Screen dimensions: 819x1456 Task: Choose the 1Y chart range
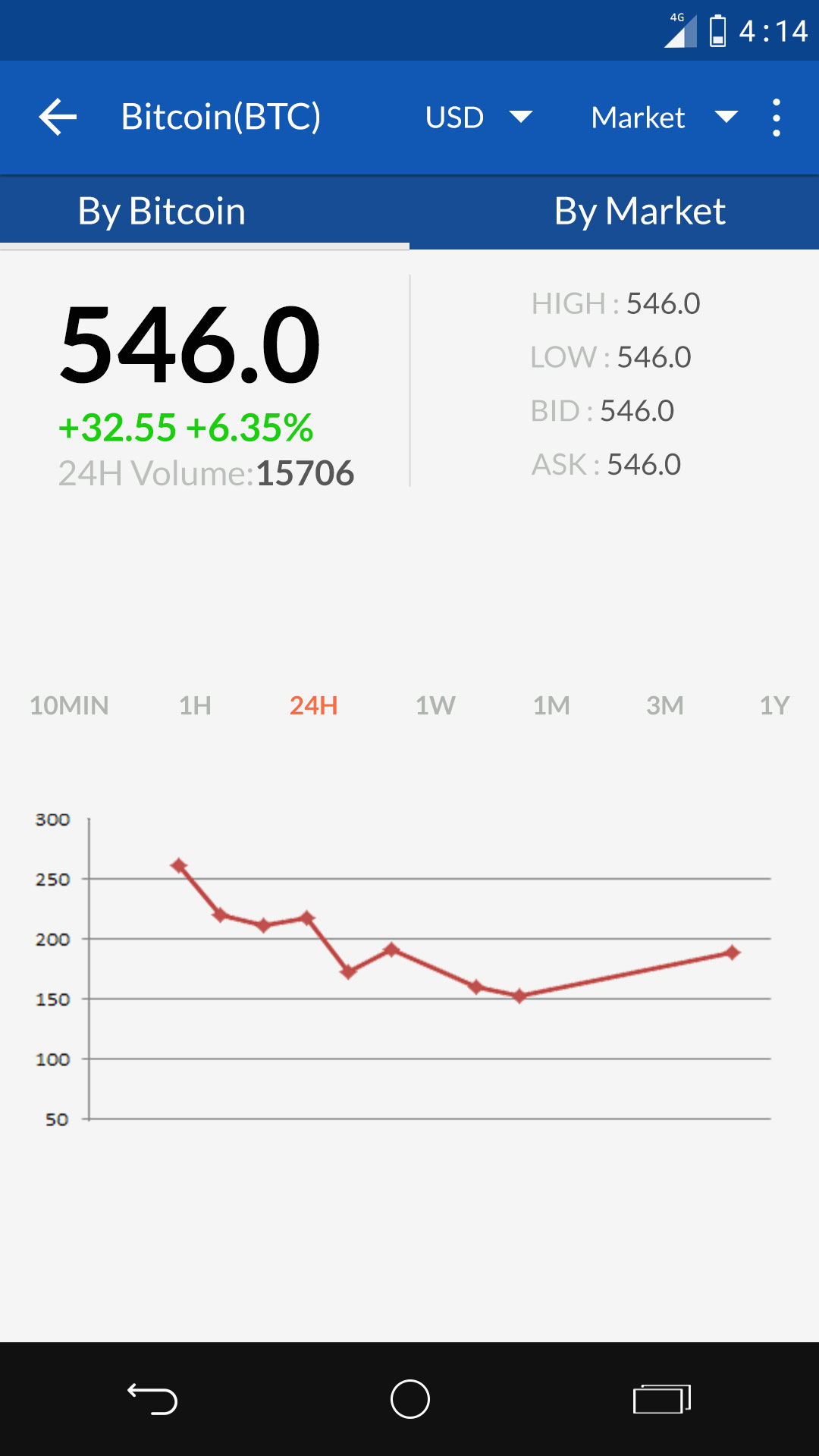click(x=774, y=705)
